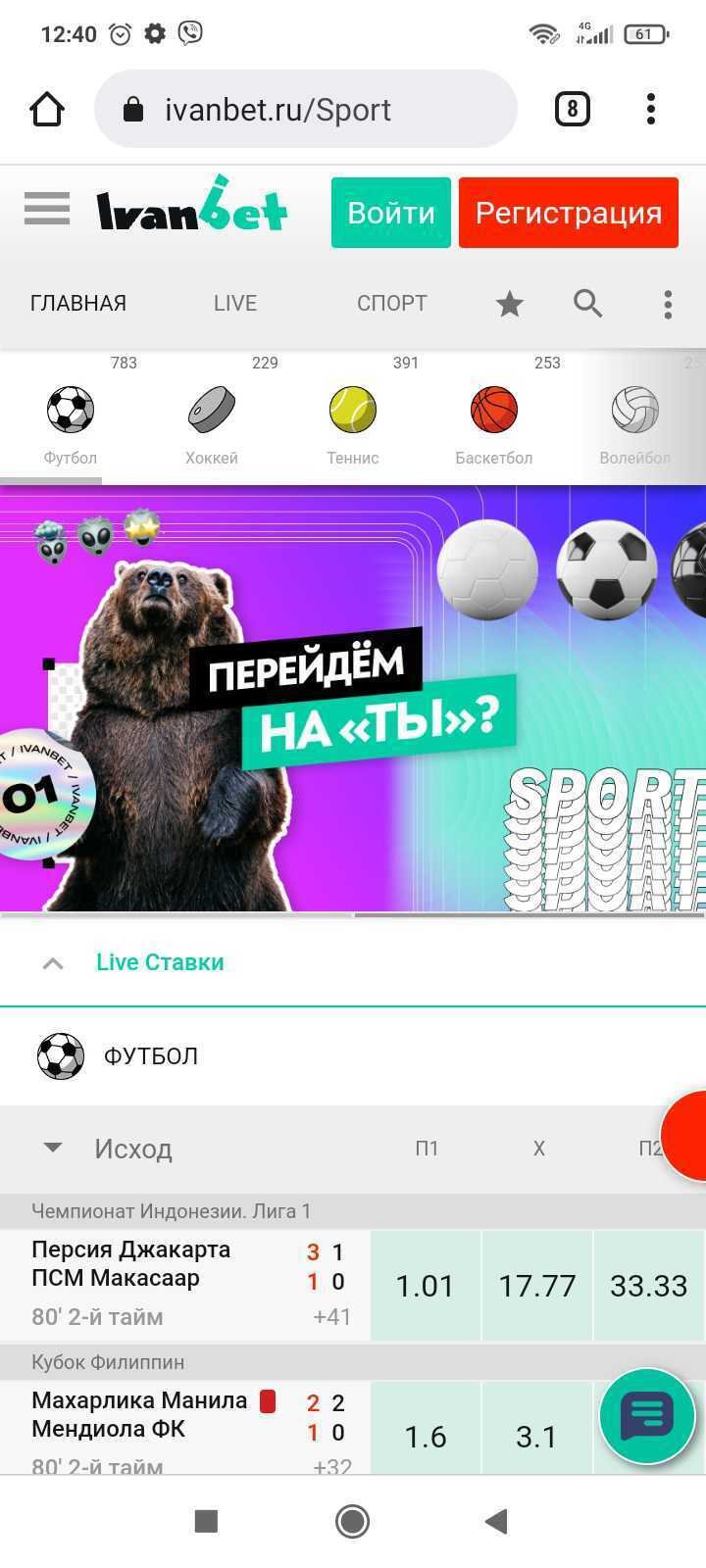Open the hamburger side menu
Viewport: 706px width, 1568px height.
pyautogui.click(x=47, y=209)
